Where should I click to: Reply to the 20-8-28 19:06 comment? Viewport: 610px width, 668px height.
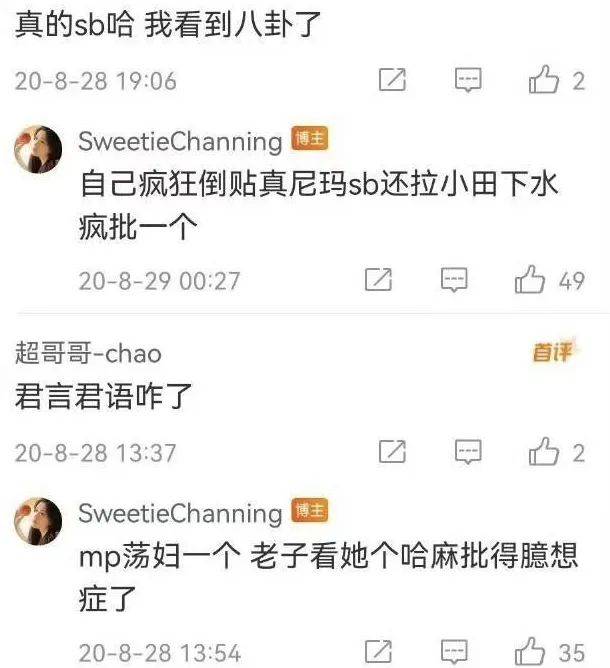468,81
